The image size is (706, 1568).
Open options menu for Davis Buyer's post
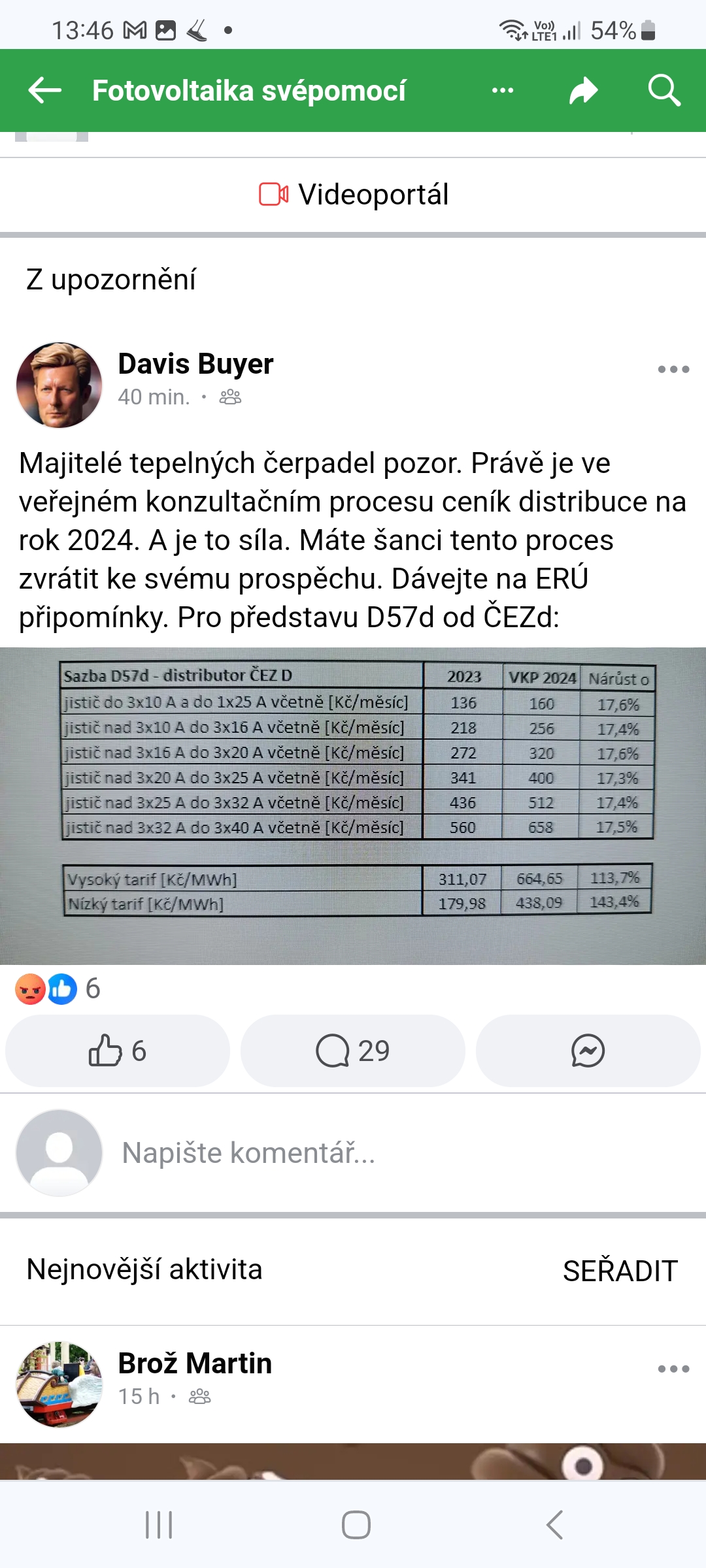(673, 369)
